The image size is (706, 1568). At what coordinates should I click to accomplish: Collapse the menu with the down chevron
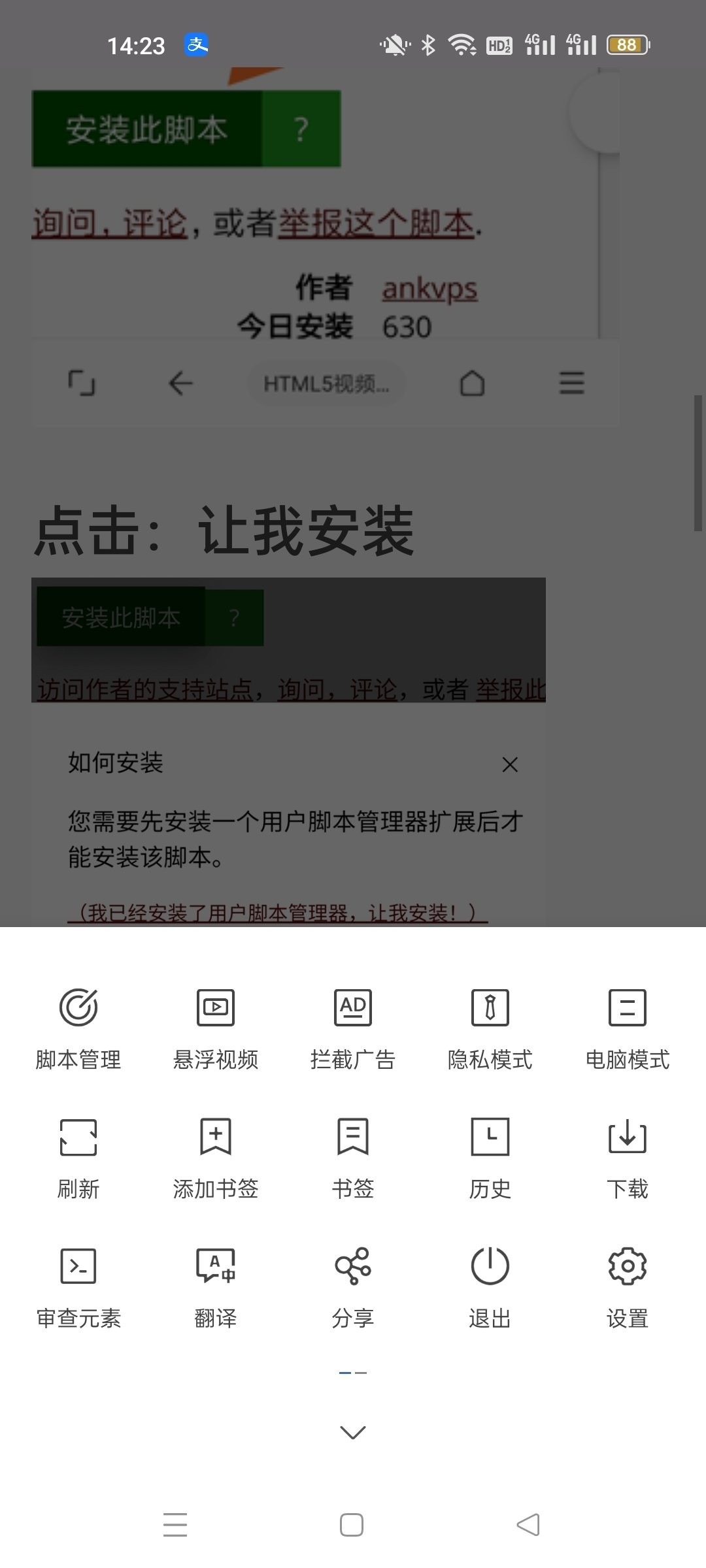tap(353, 1431)
